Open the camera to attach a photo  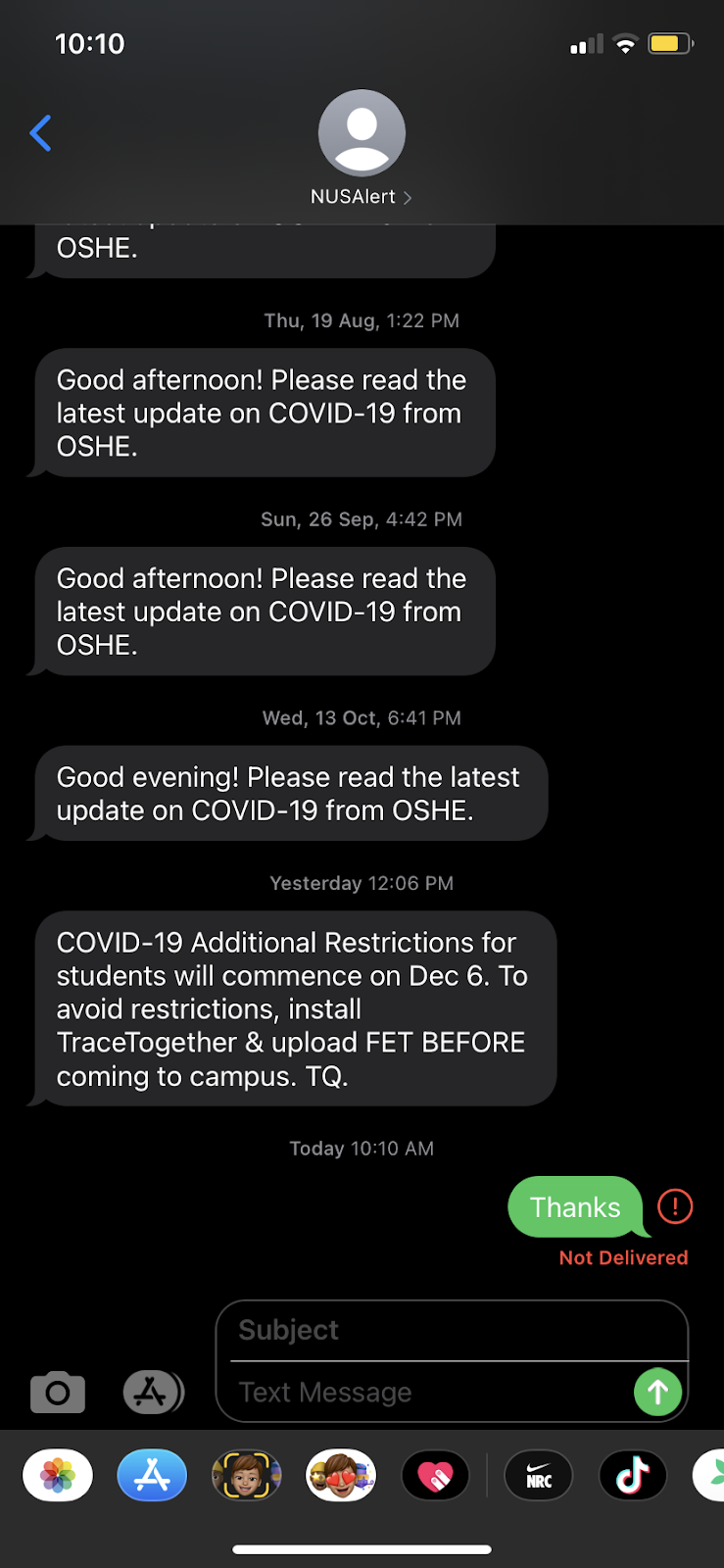58,1392
